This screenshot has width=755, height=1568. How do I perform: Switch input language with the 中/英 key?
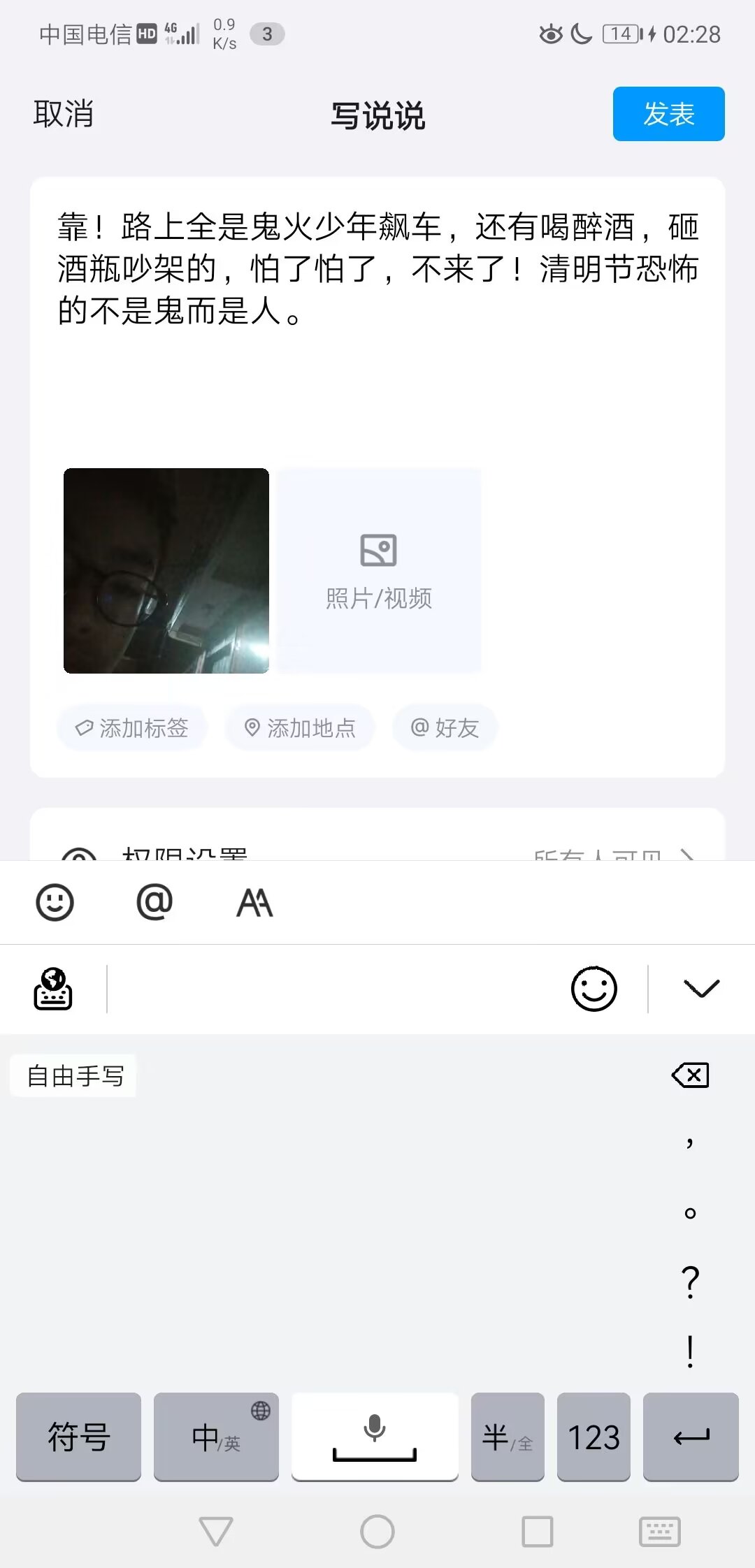click(216, 1437)
